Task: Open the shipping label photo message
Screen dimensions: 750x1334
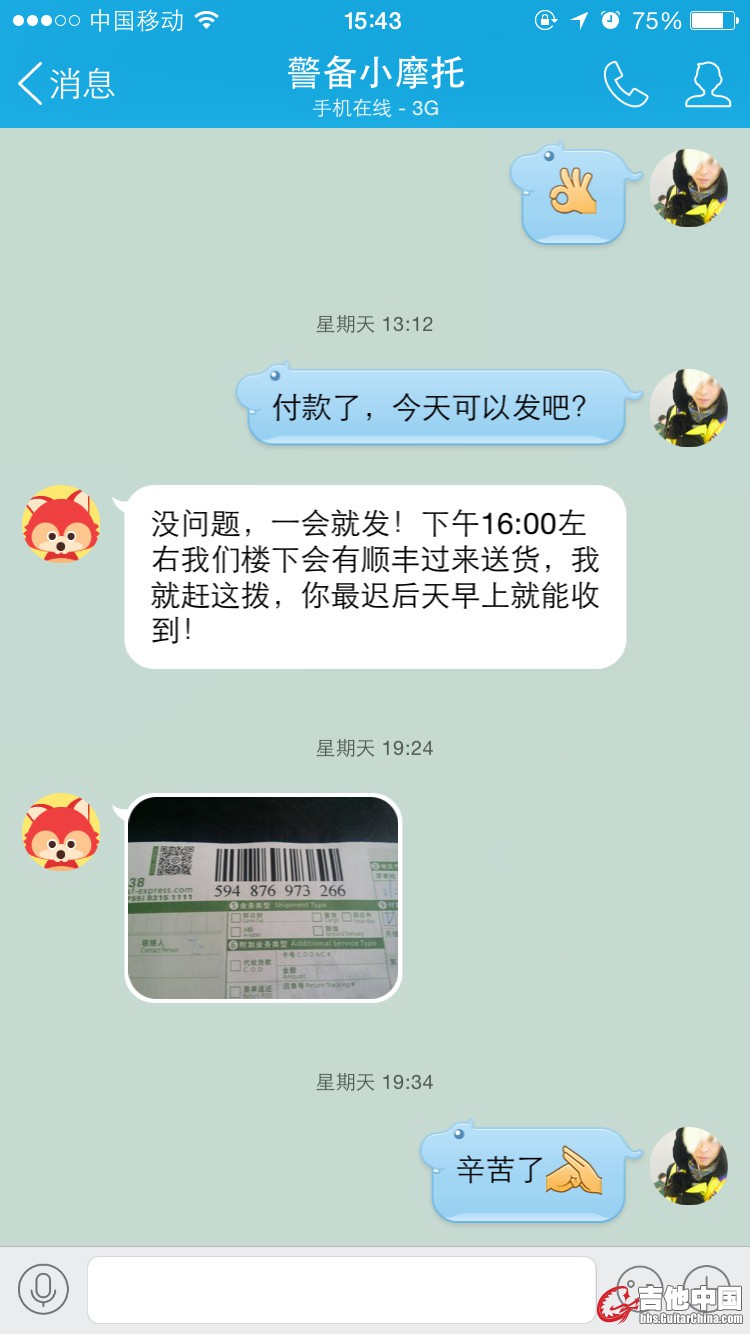Action: (263, 898)
